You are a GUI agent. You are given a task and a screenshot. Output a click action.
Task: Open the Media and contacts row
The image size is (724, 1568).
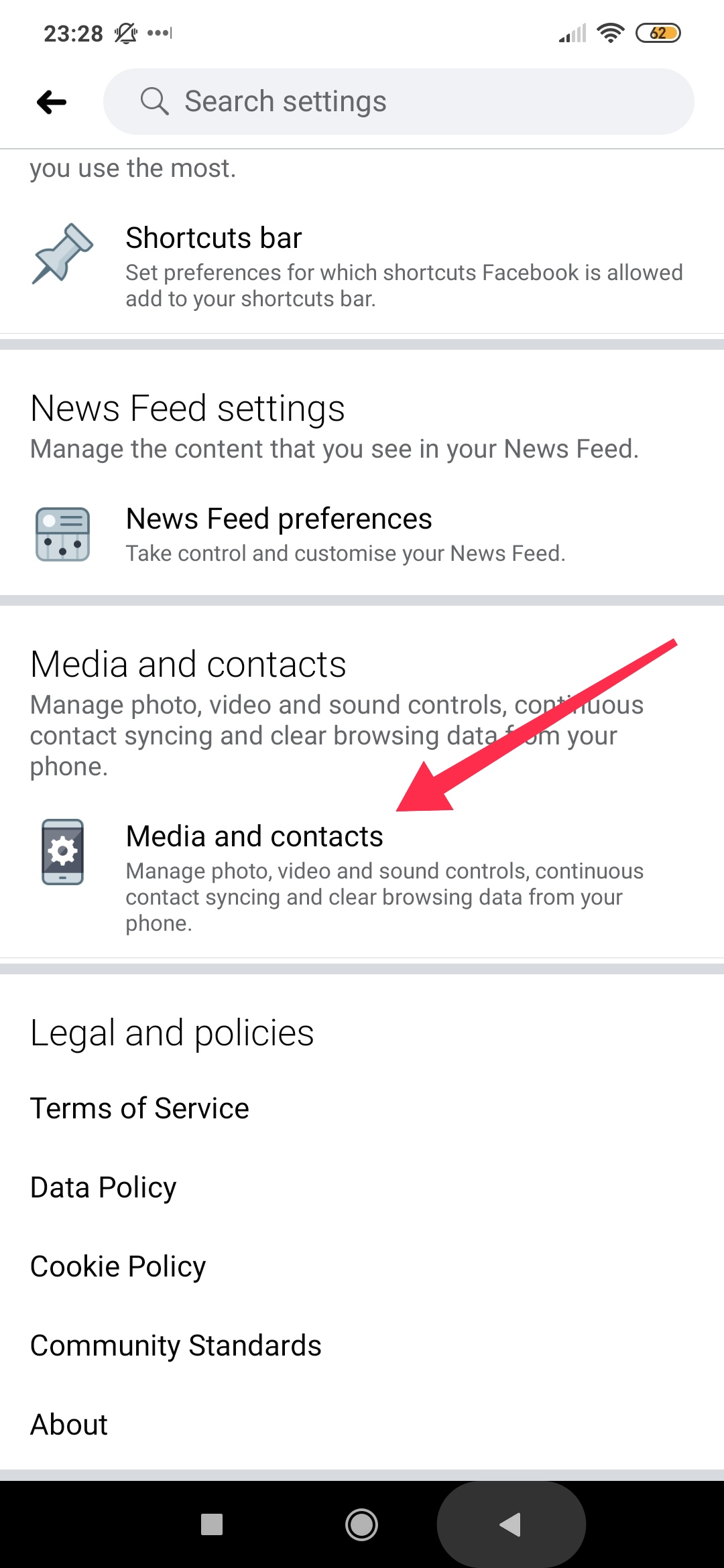362,876
